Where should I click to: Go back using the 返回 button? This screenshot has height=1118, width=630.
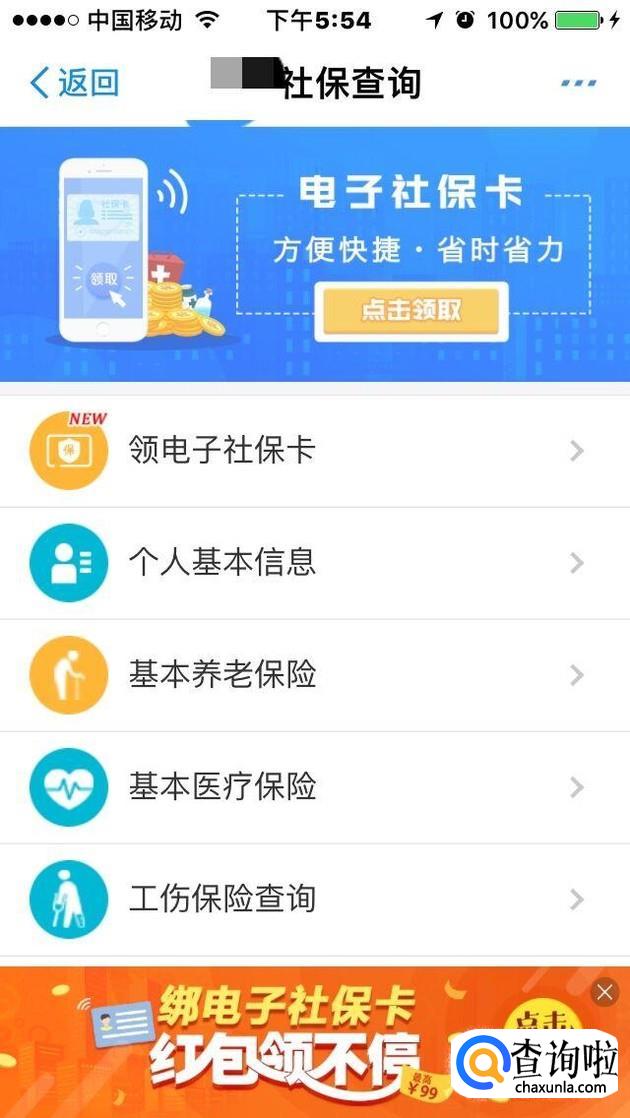tap(74, 83)
